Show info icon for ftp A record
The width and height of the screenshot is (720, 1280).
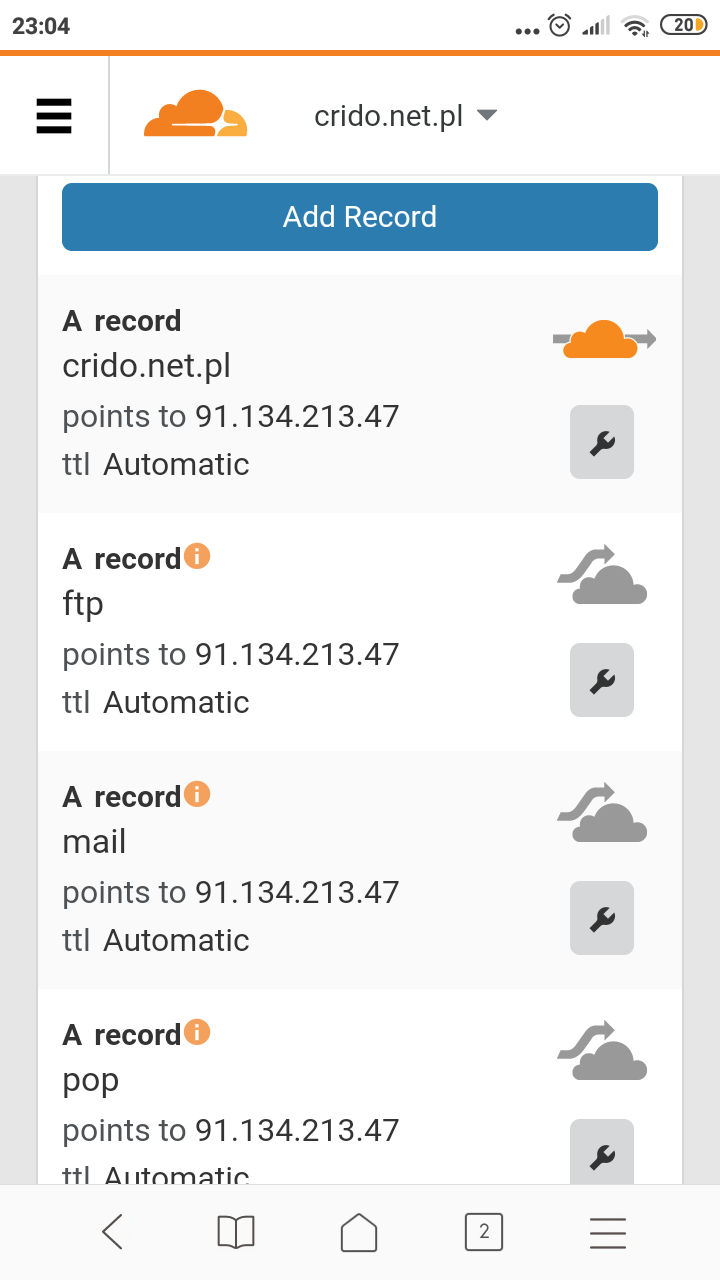click(x=197, y=556)
